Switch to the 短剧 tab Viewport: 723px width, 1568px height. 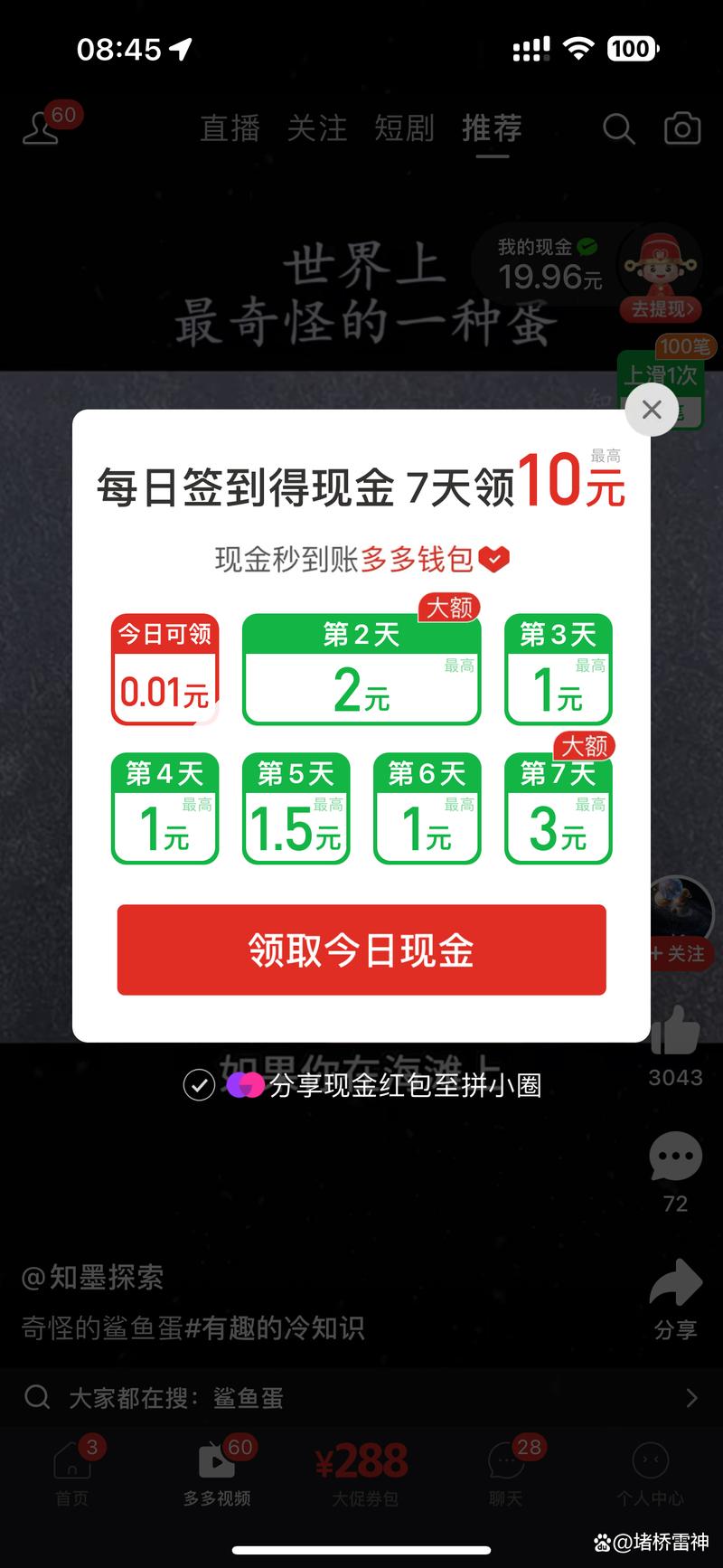404,128
